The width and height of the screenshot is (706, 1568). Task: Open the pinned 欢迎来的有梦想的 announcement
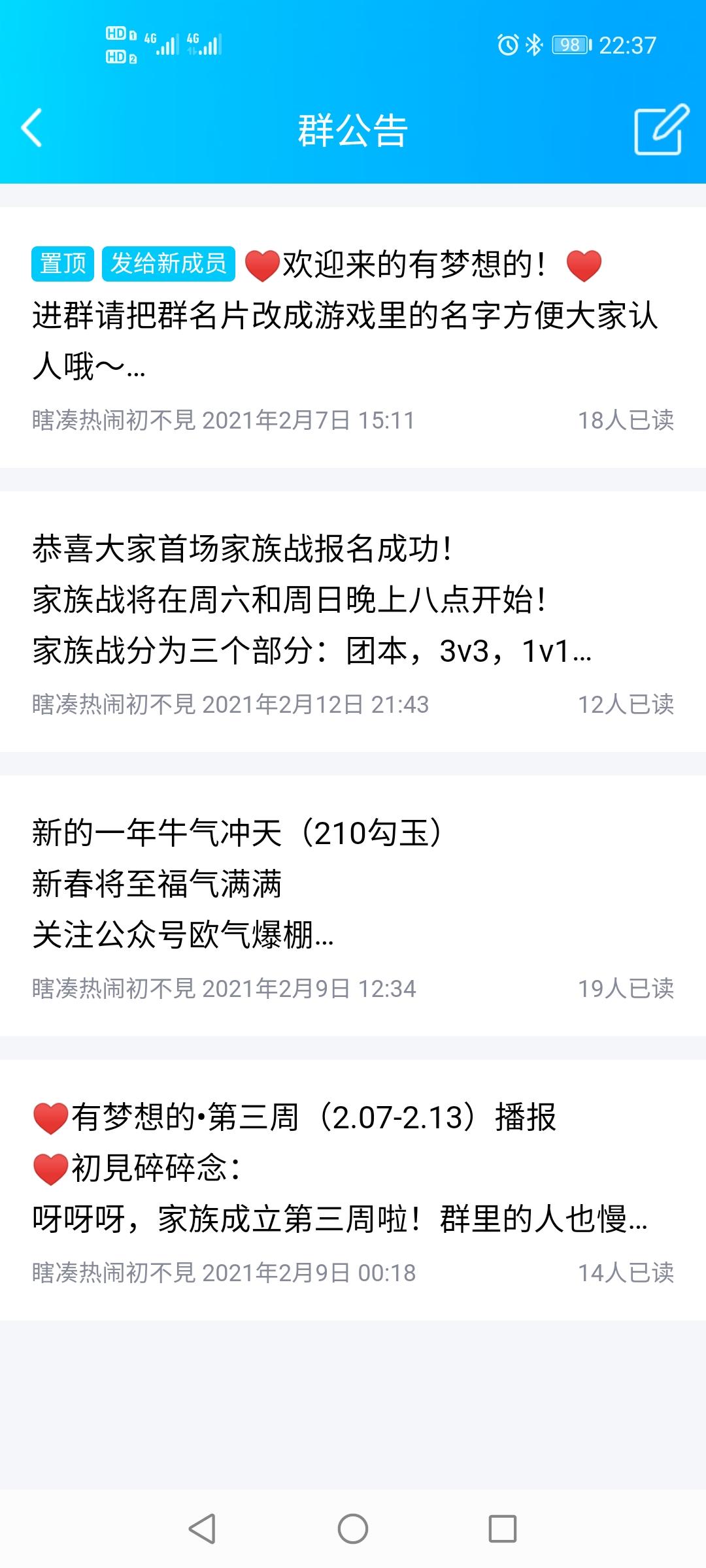353,337
